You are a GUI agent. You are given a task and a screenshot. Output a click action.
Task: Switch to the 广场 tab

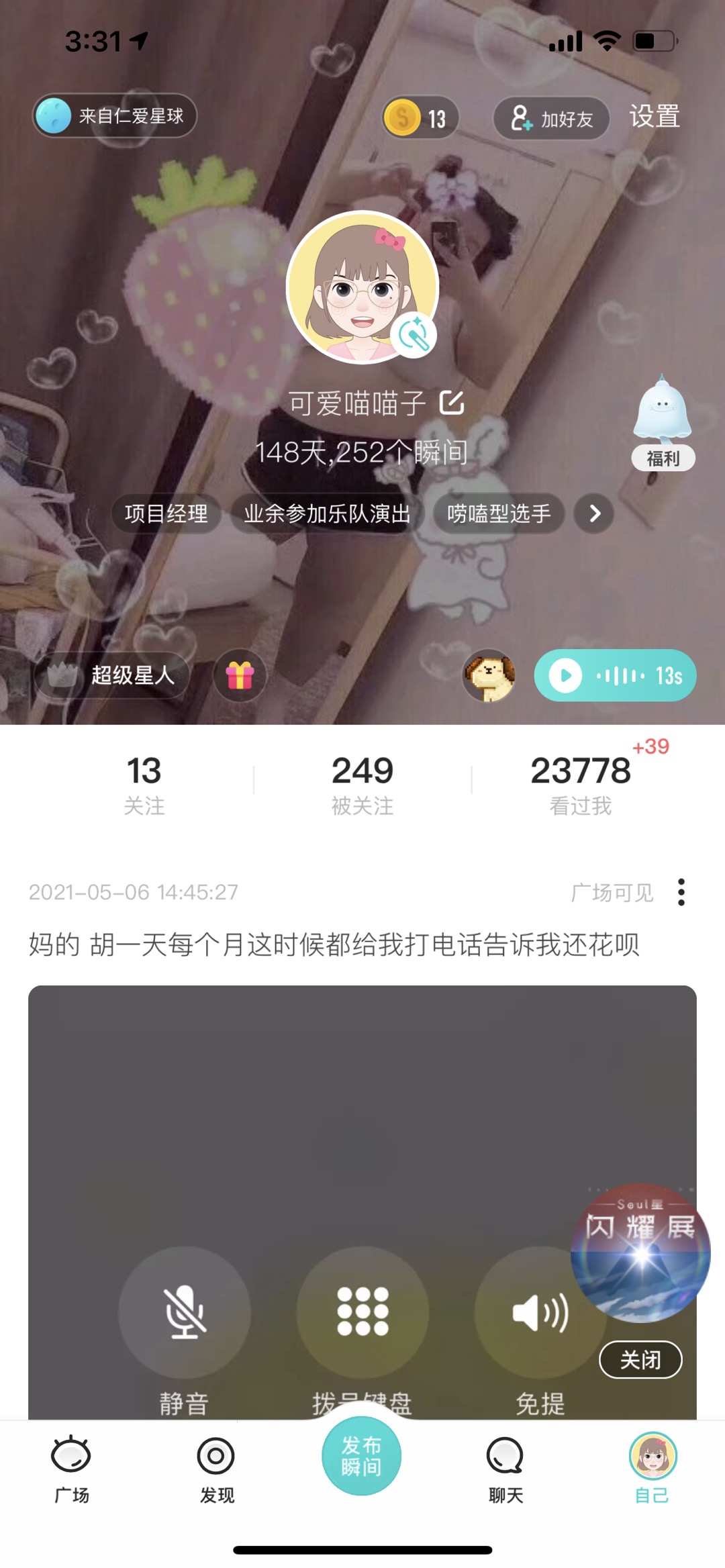(x=71, y=1467)
